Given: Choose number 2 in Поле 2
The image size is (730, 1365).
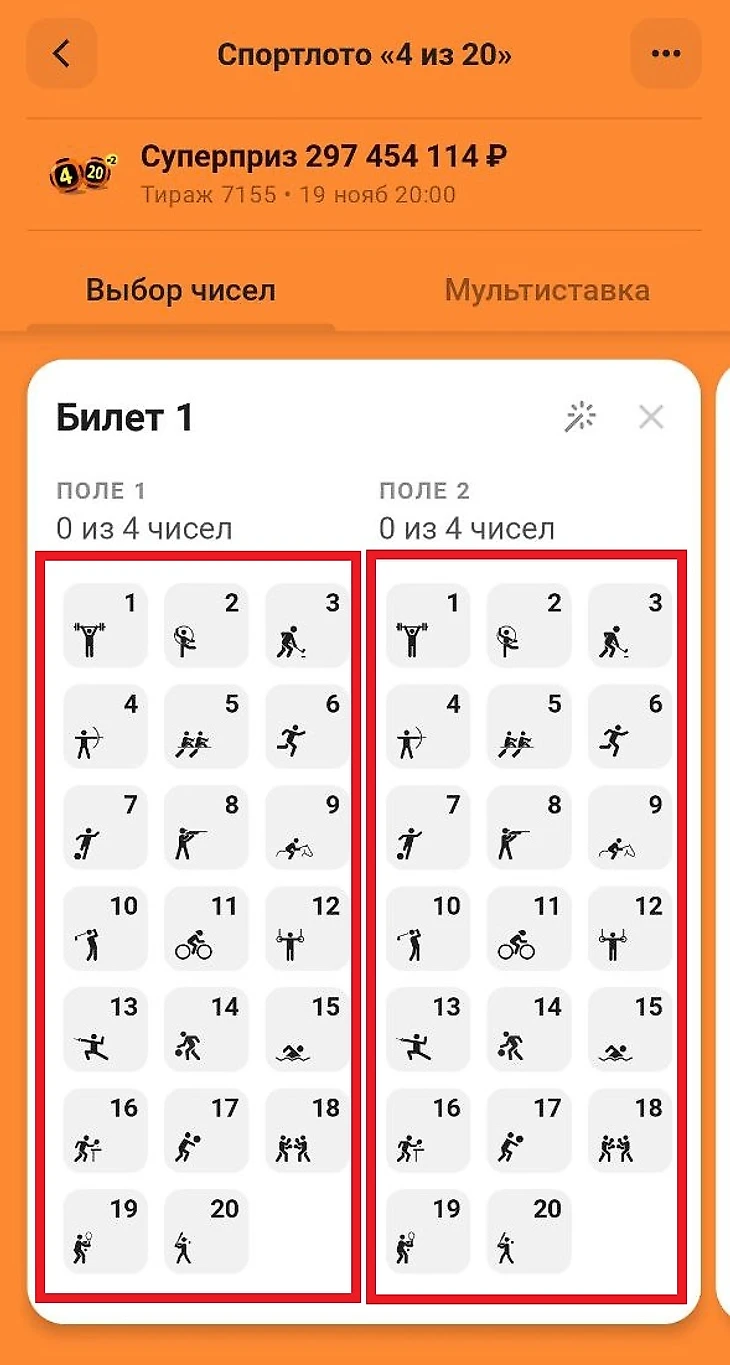Looking at the screenshot, I should (529, 626).
